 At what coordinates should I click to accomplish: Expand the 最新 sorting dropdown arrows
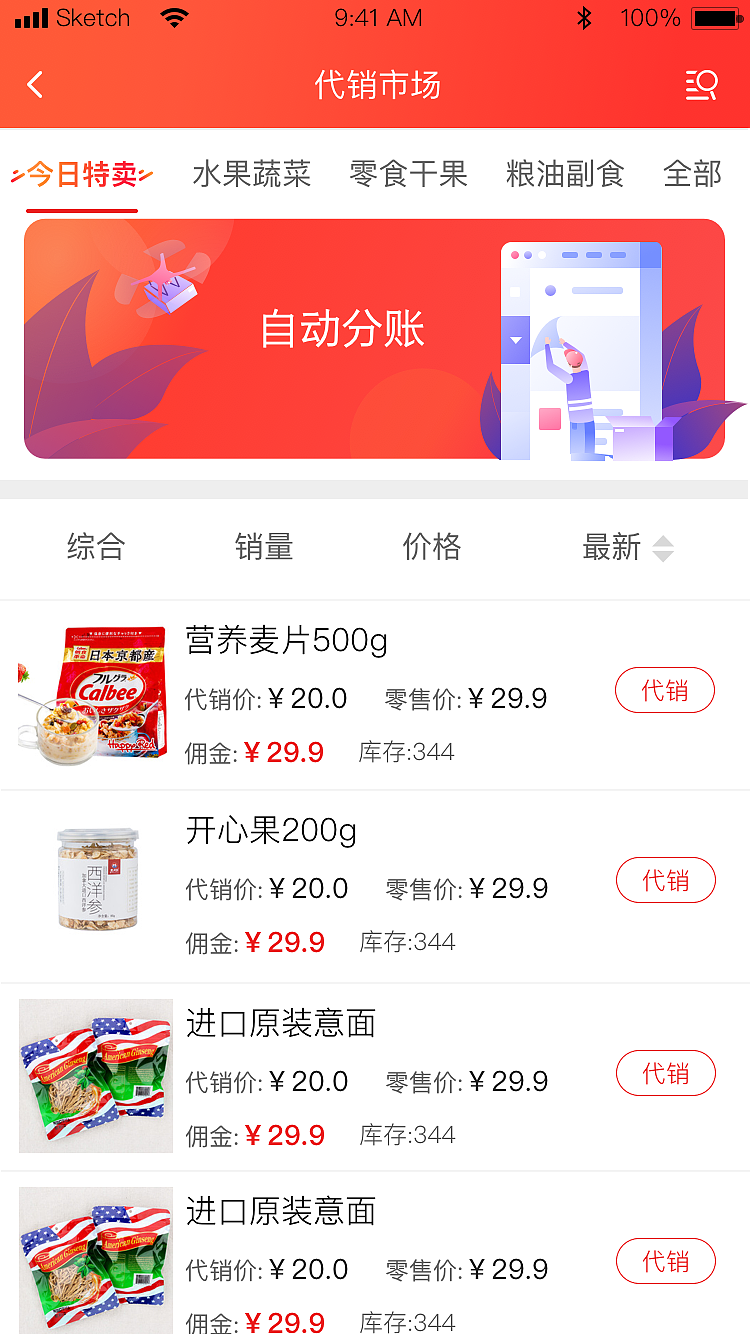[664, 548]
